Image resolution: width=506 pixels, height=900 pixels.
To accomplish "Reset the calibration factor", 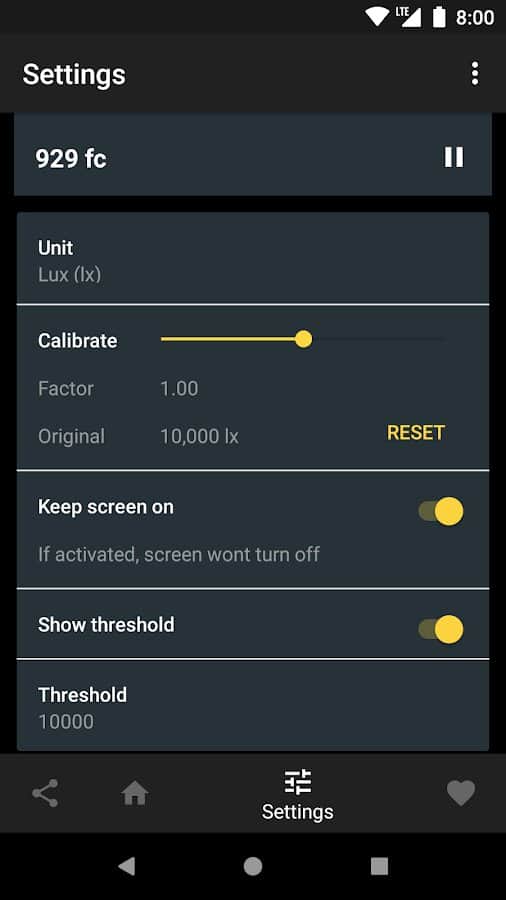I will coord(416,433).
